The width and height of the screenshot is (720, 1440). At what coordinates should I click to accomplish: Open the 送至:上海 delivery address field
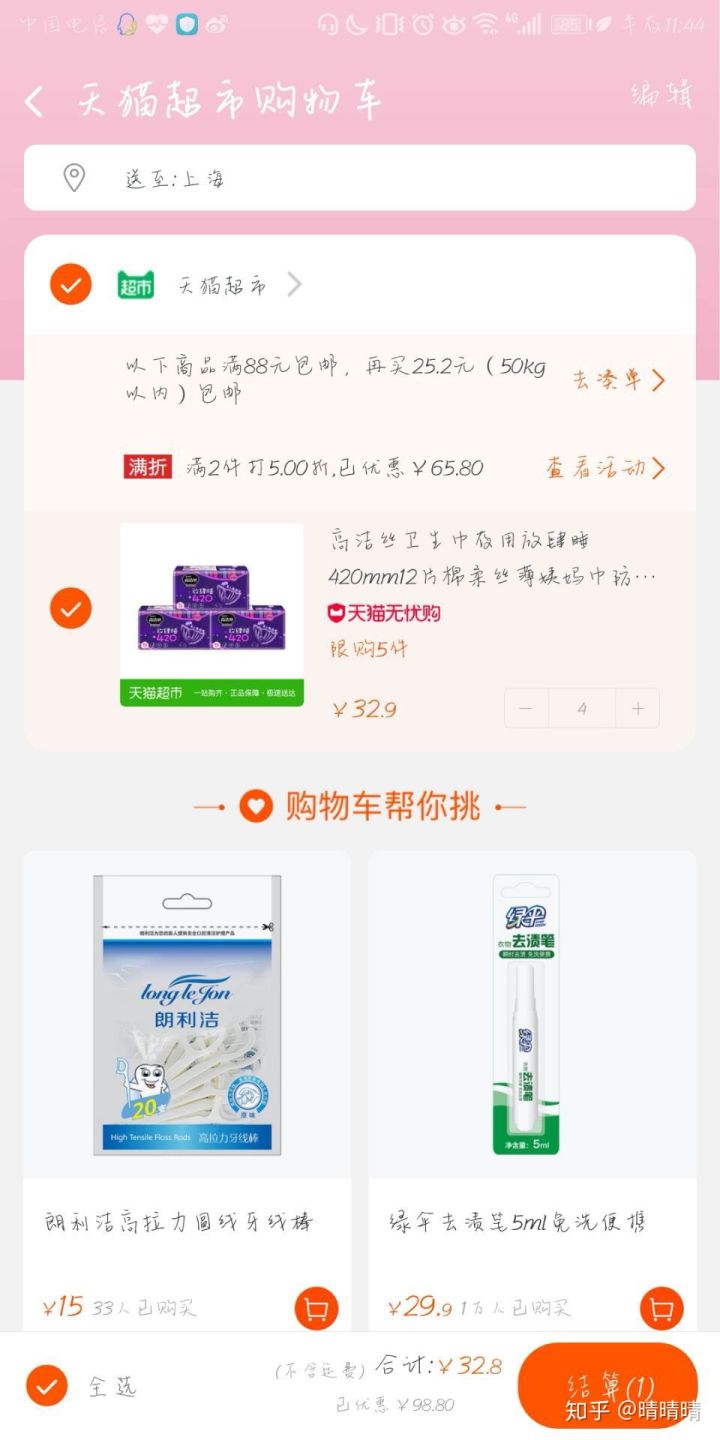[359, 179]
